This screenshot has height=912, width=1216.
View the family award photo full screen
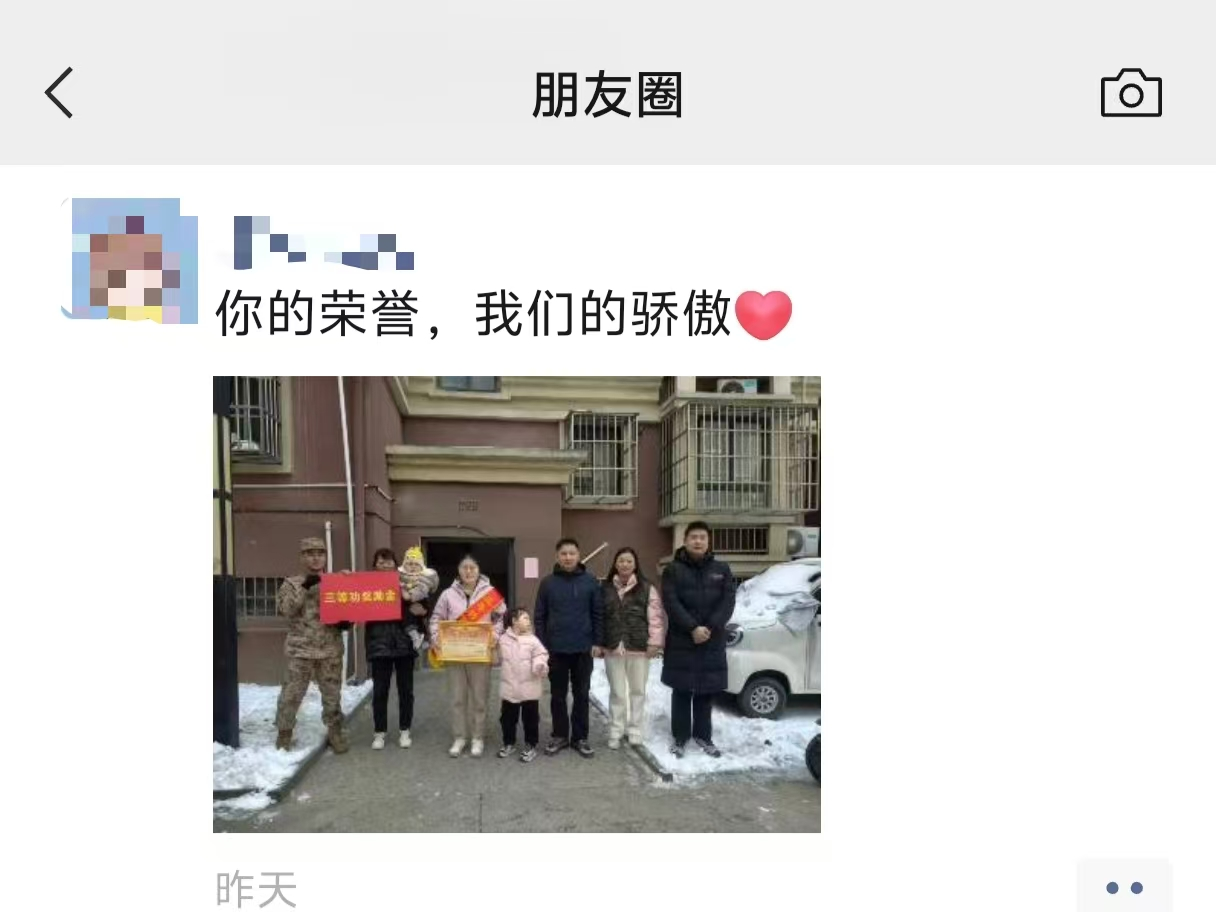click(516, 603)
